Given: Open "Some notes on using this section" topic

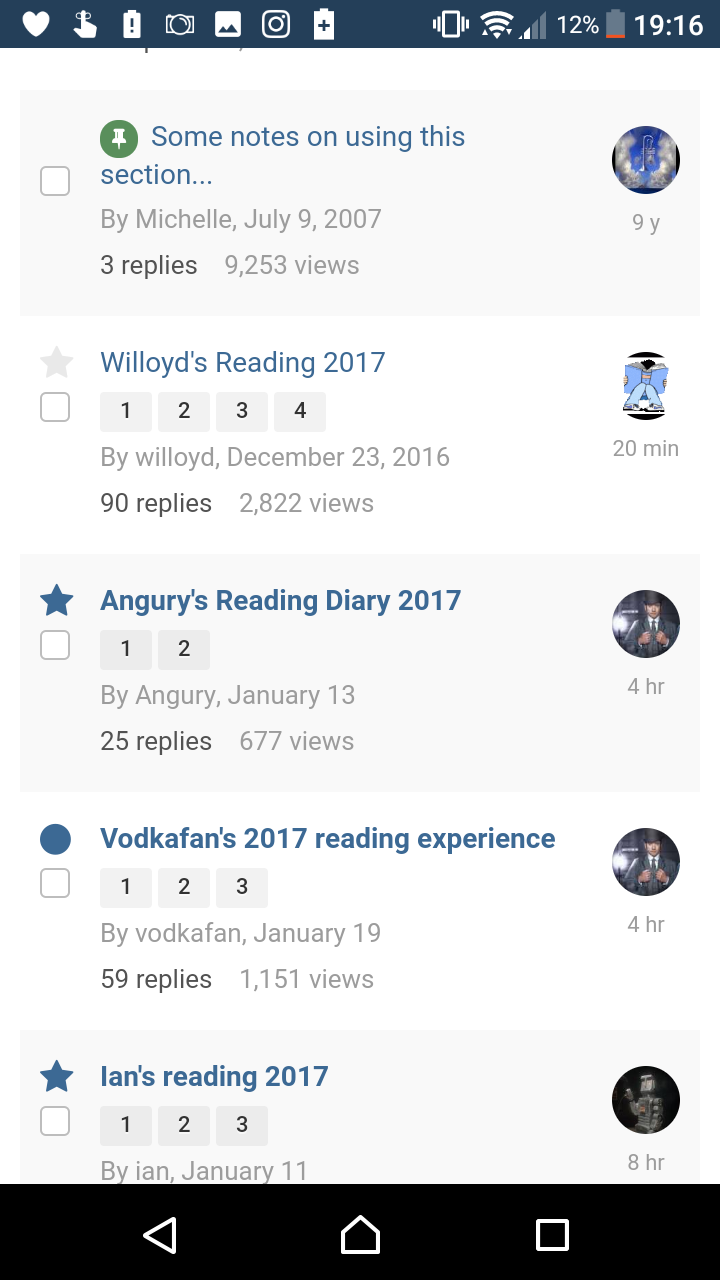Looking at the screenshot, I should pyautogui.click(x=283, y=155).
